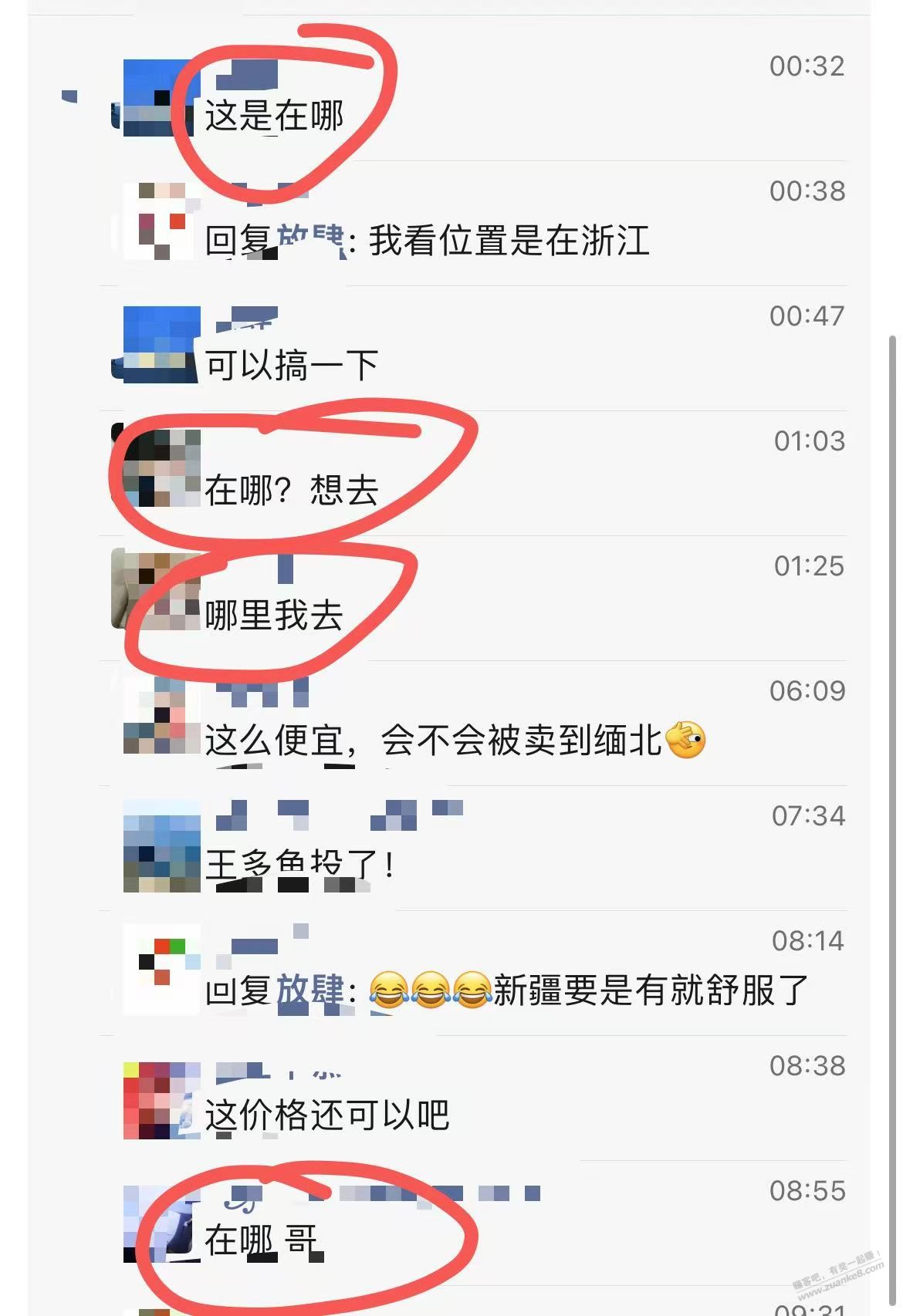Viewport: 903px width, 1316px height.
Task: Open the comment "哪里我去"
Action: pyautogui.click(x=274, y=616)
